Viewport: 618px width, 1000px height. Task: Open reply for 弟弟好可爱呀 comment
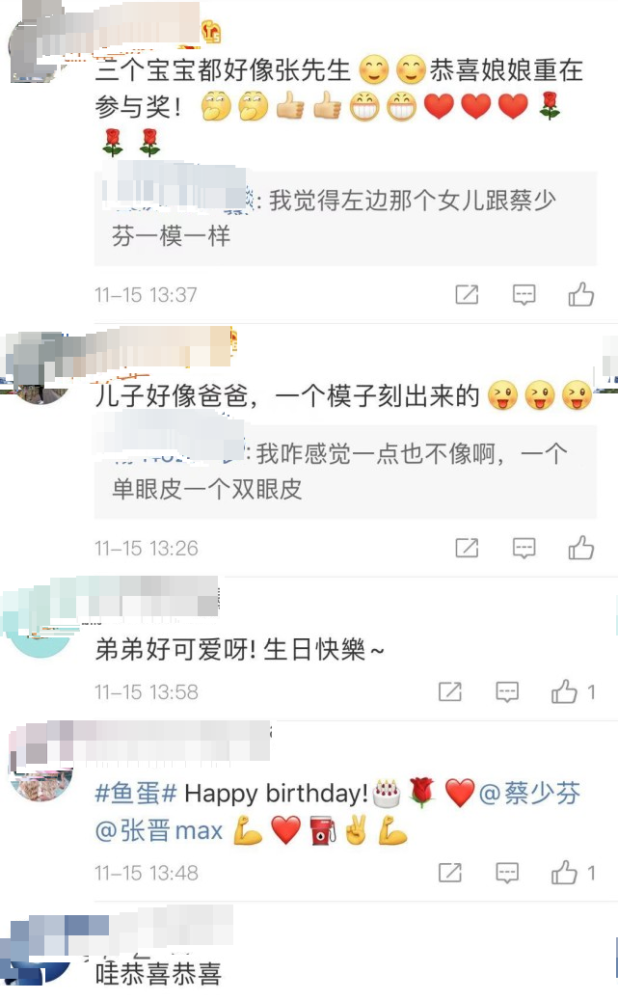(508, 691)
